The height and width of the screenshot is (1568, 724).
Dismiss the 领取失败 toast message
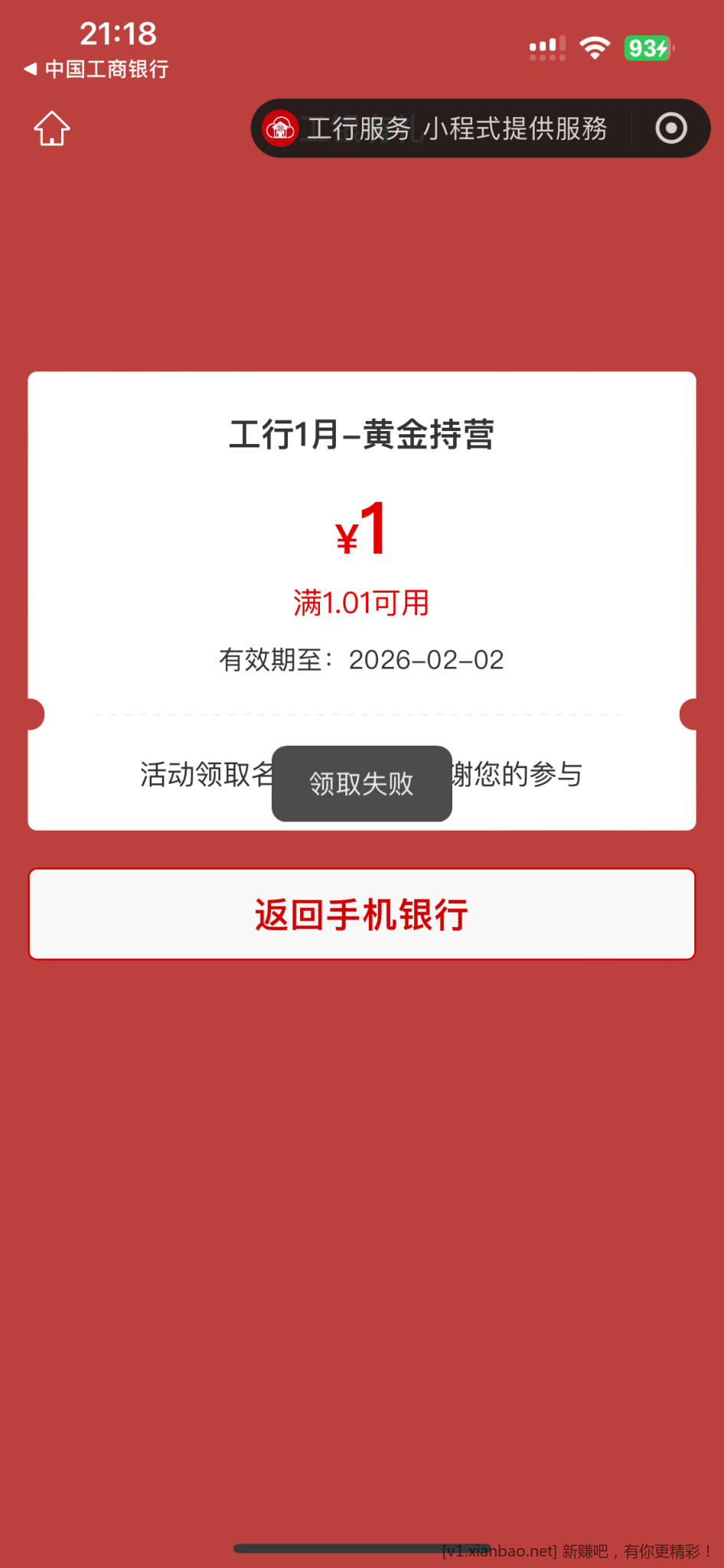(x=360, y=783)
